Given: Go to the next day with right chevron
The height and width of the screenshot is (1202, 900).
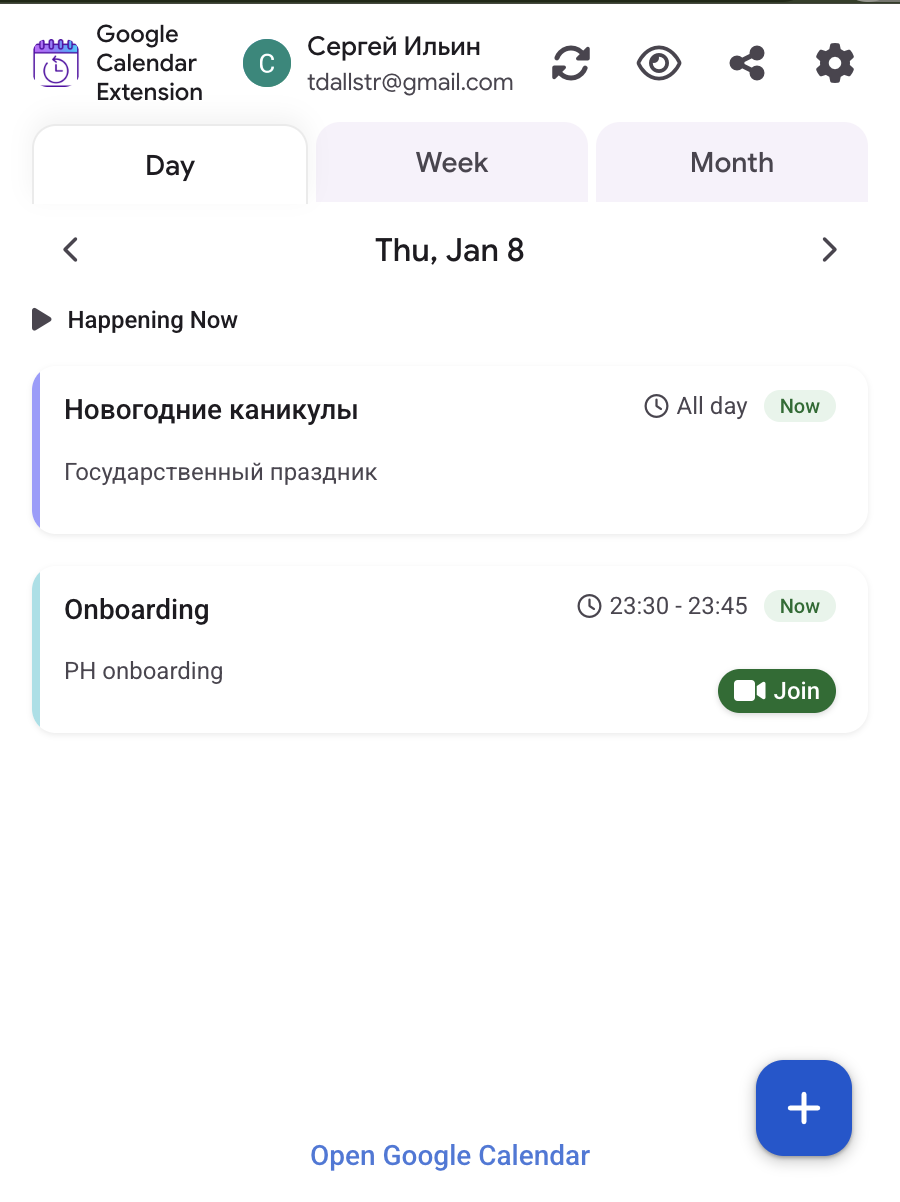Looking at the screenshot, I should click(x=829, y=250).
